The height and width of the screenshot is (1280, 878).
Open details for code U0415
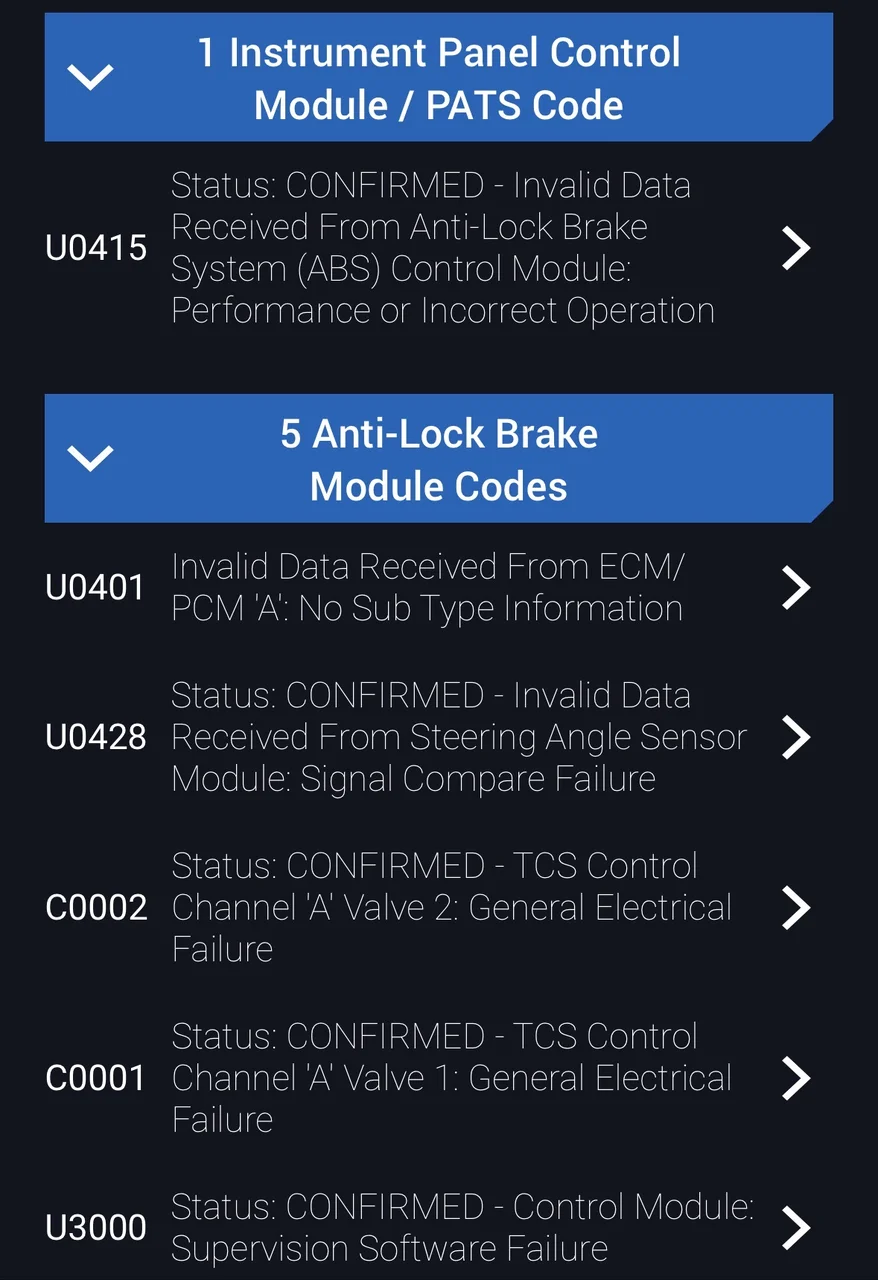tap(795, 248)
